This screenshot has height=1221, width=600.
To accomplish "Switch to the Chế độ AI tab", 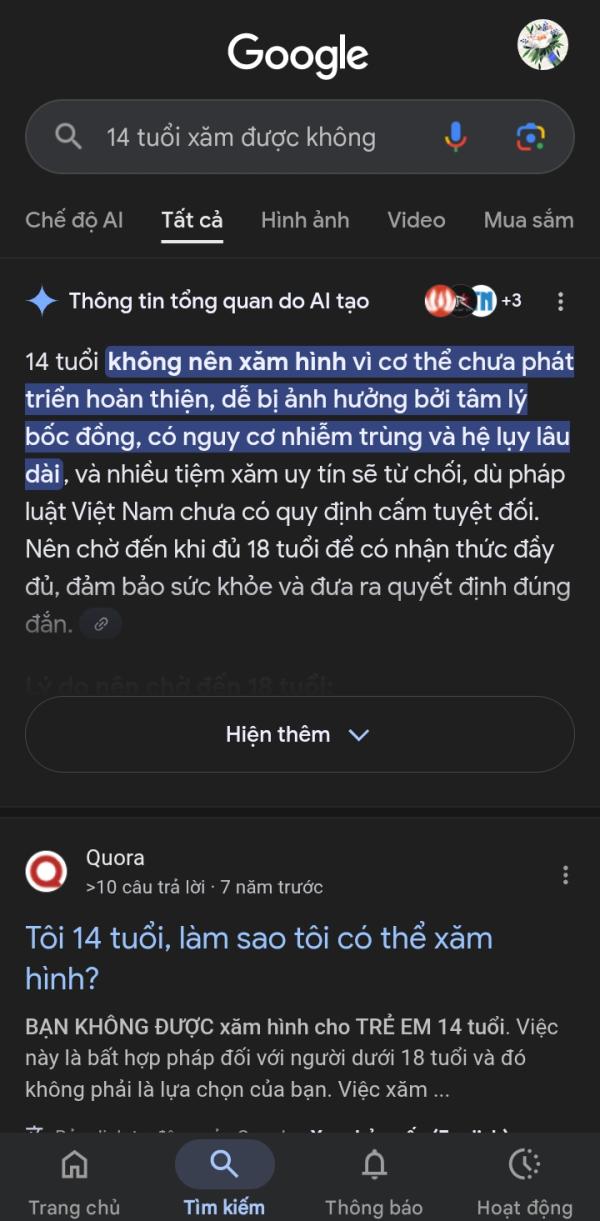I will 74,220.
